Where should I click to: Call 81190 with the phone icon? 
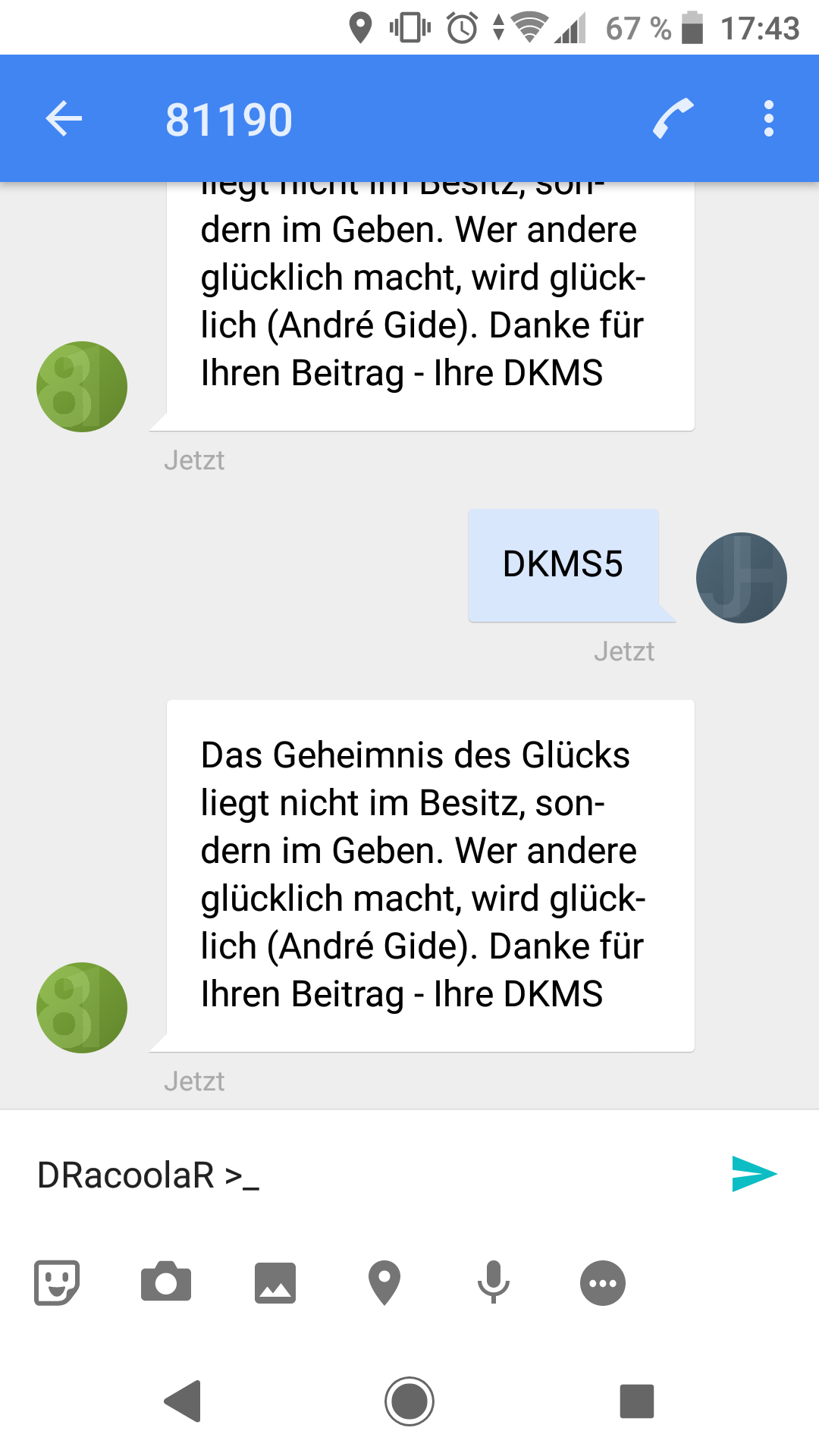[x=673, y=119]
